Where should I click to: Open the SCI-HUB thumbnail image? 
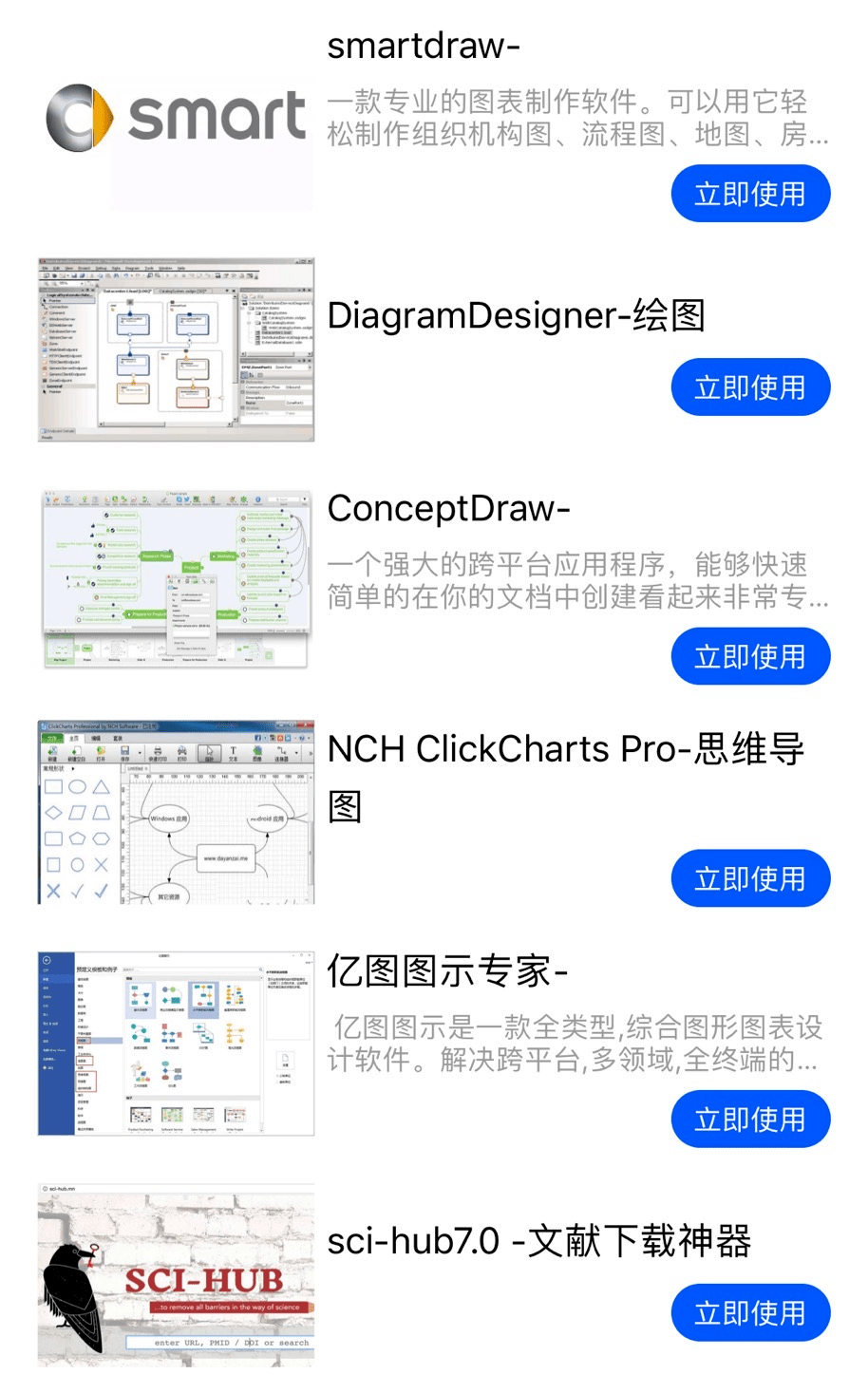176,1275
